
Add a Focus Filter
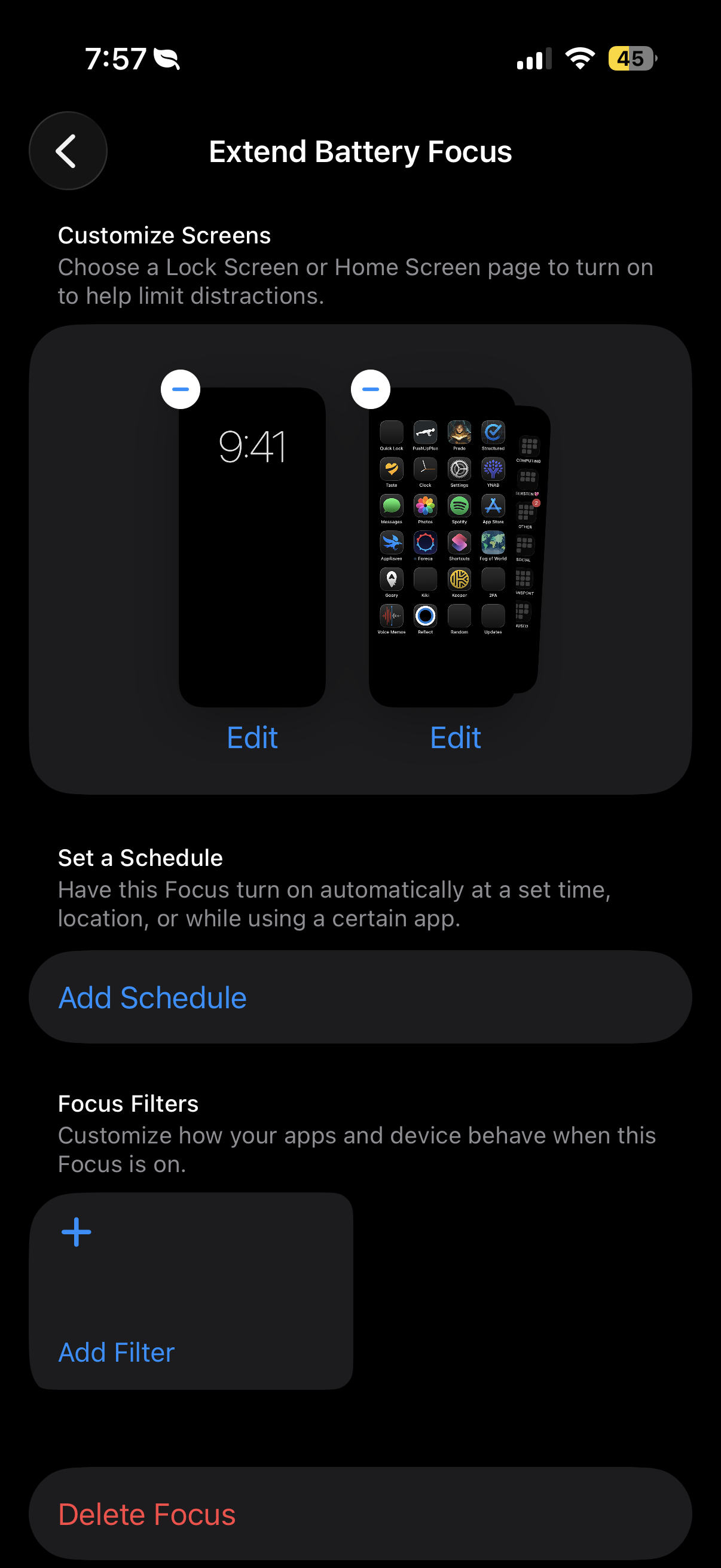tap(191, 1291)
